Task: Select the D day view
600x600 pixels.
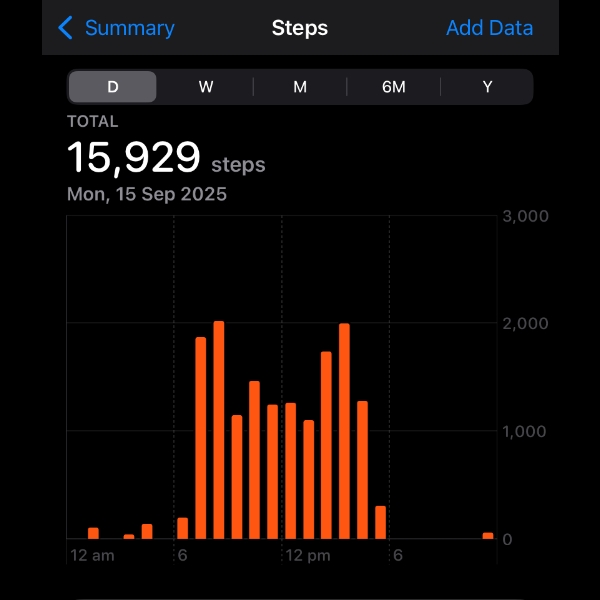Action: [112, 87]
